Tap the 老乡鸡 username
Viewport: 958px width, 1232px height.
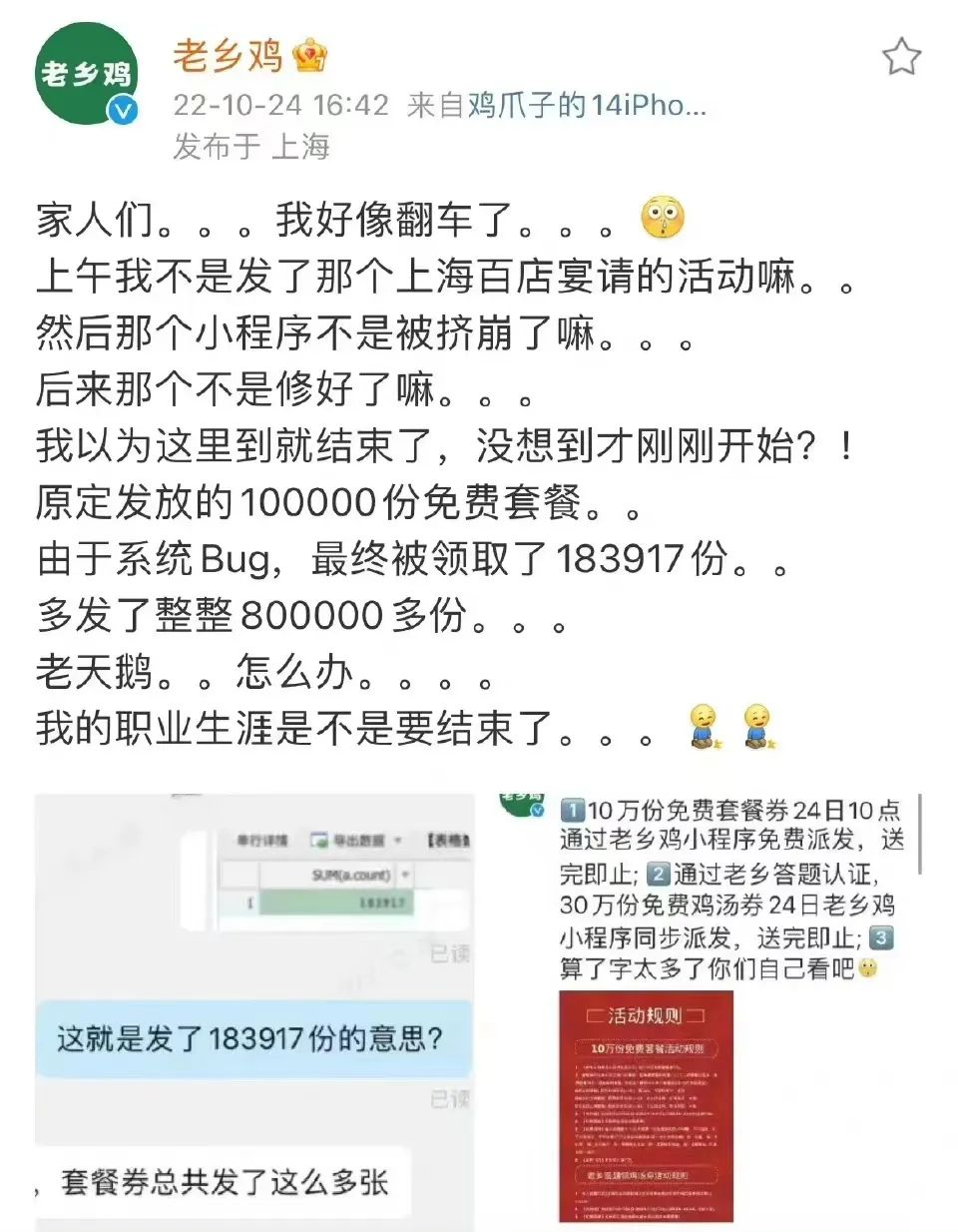pyautogui.click(x=229, y=56)
